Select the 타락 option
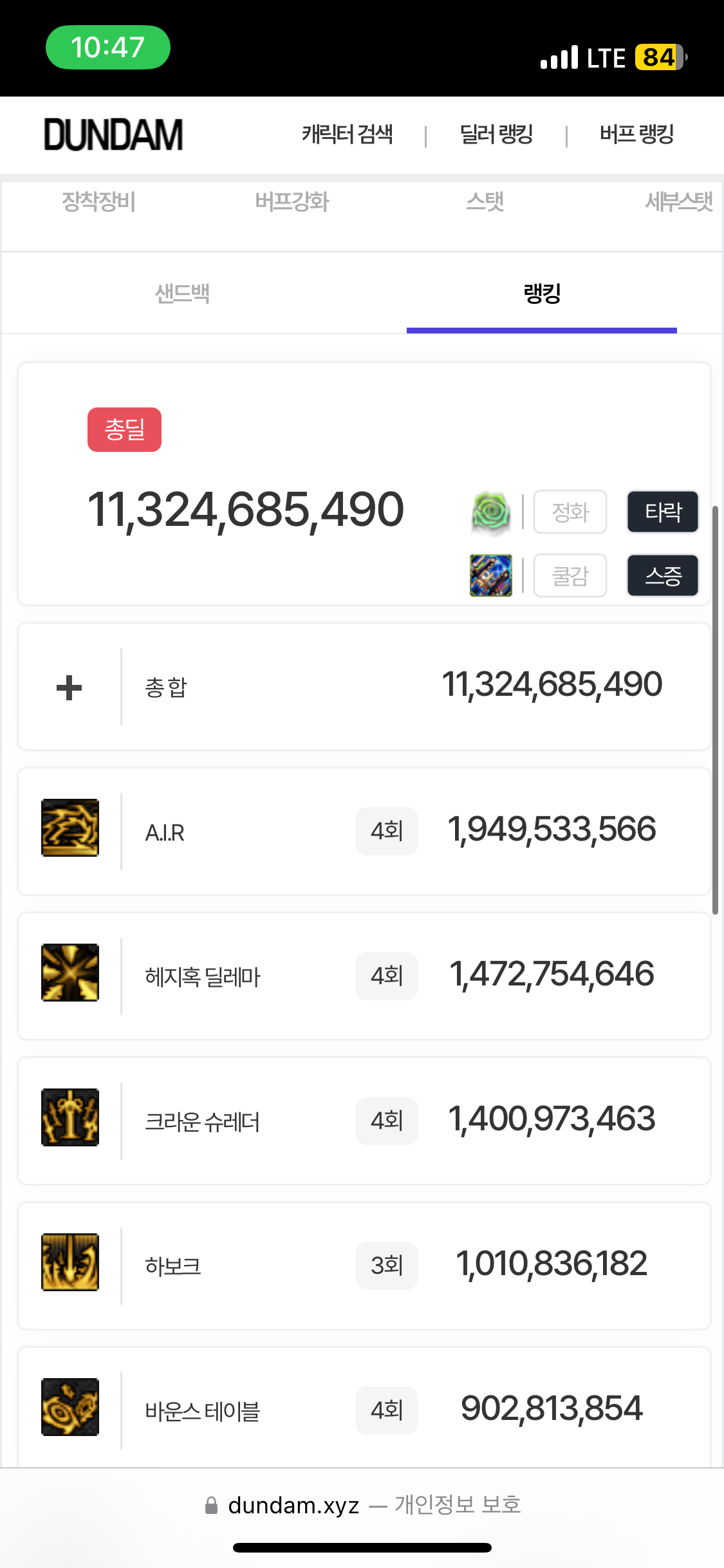This screenshot has width=724, height=1568. coord(663,512)
